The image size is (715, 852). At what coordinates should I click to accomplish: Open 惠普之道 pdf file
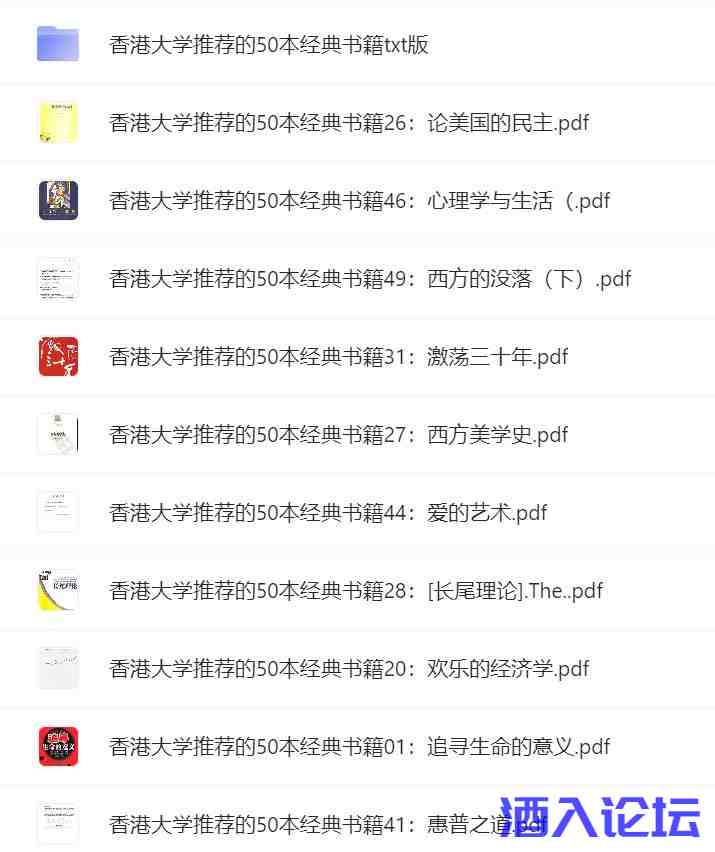[300, 825]
